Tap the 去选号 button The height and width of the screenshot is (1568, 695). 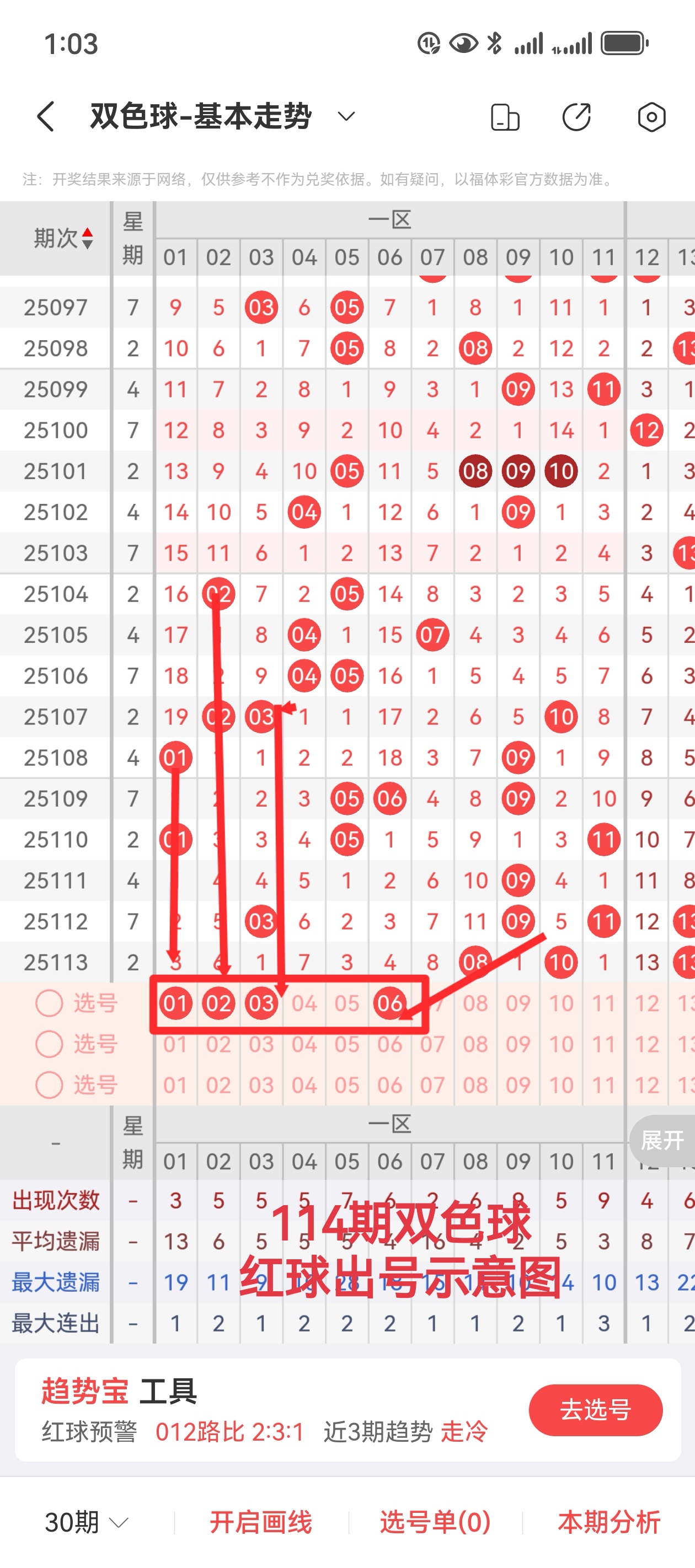click(595, 1409)
